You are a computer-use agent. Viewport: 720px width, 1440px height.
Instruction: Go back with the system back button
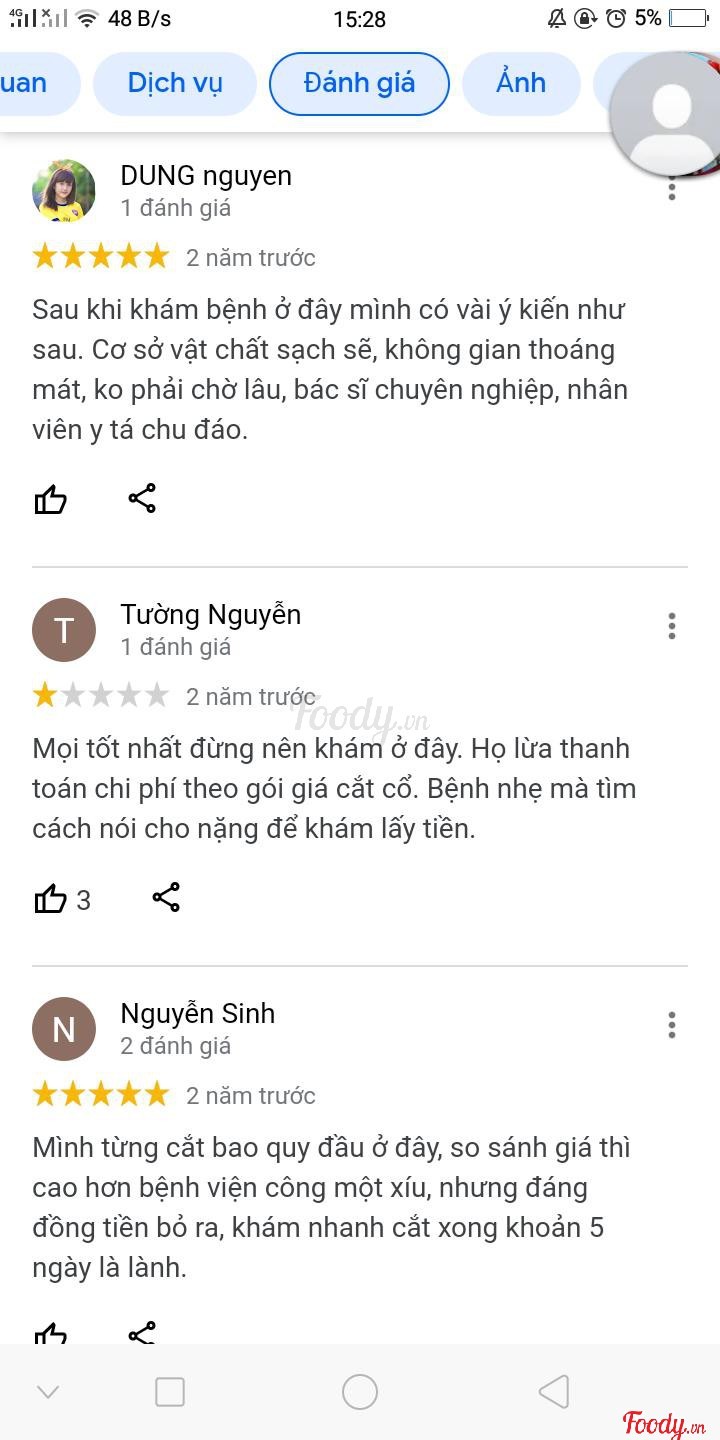pyautogui.click(x=553, y=1391)
